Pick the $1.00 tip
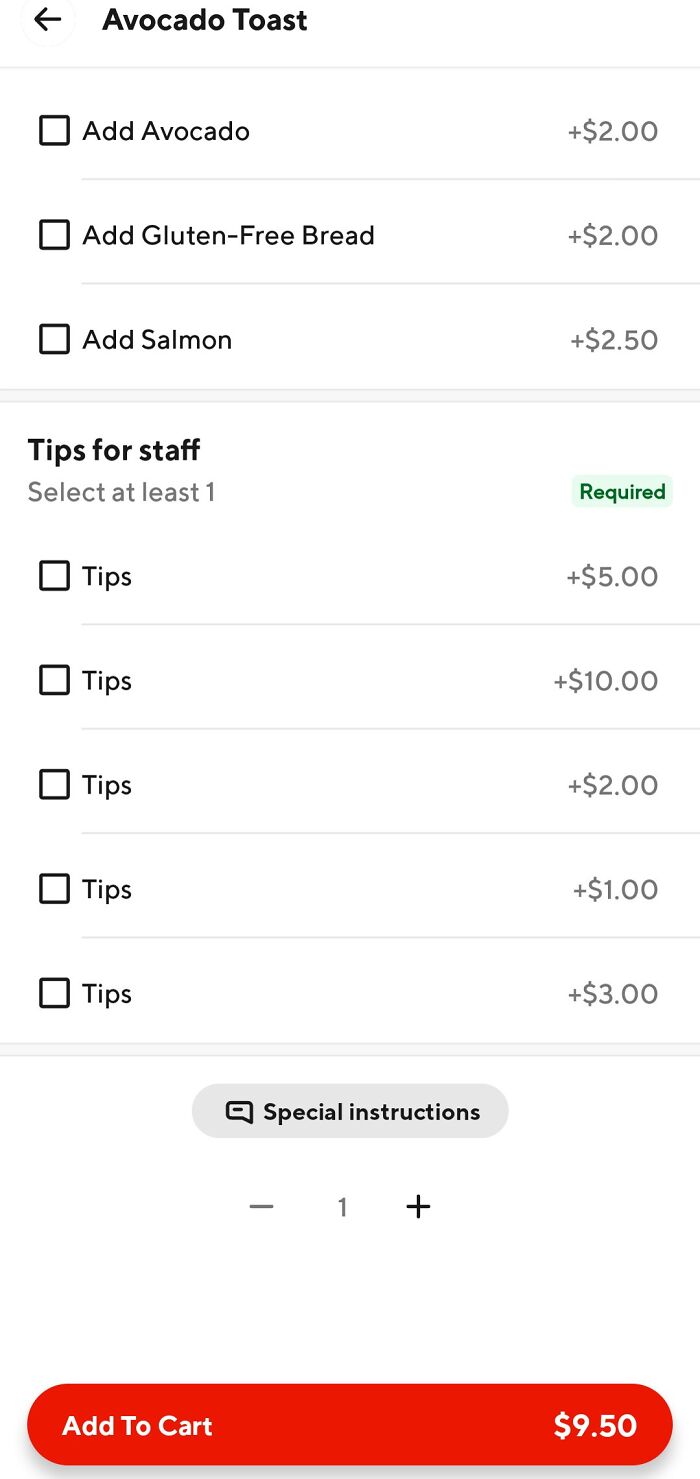This screenshot has width=700, height=1479. pyautogui.click(x=54, y=889)
